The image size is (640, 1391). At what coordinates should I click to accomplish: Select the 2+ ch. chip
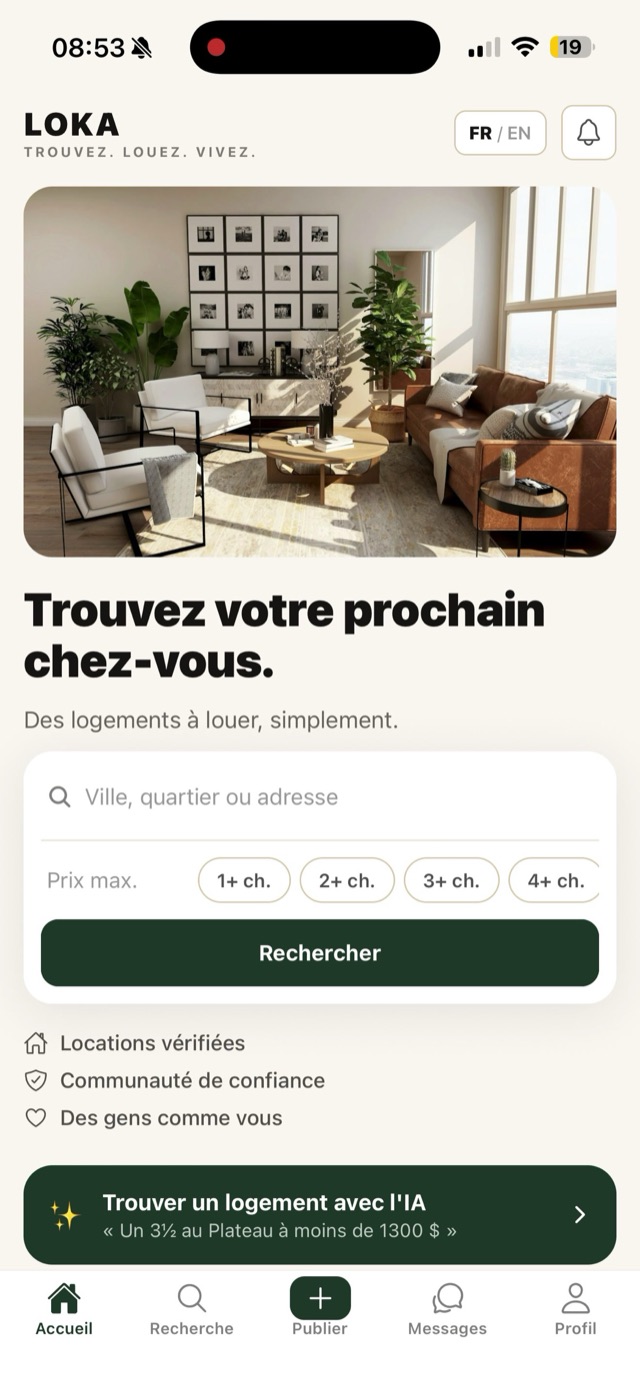pos(347,881)
